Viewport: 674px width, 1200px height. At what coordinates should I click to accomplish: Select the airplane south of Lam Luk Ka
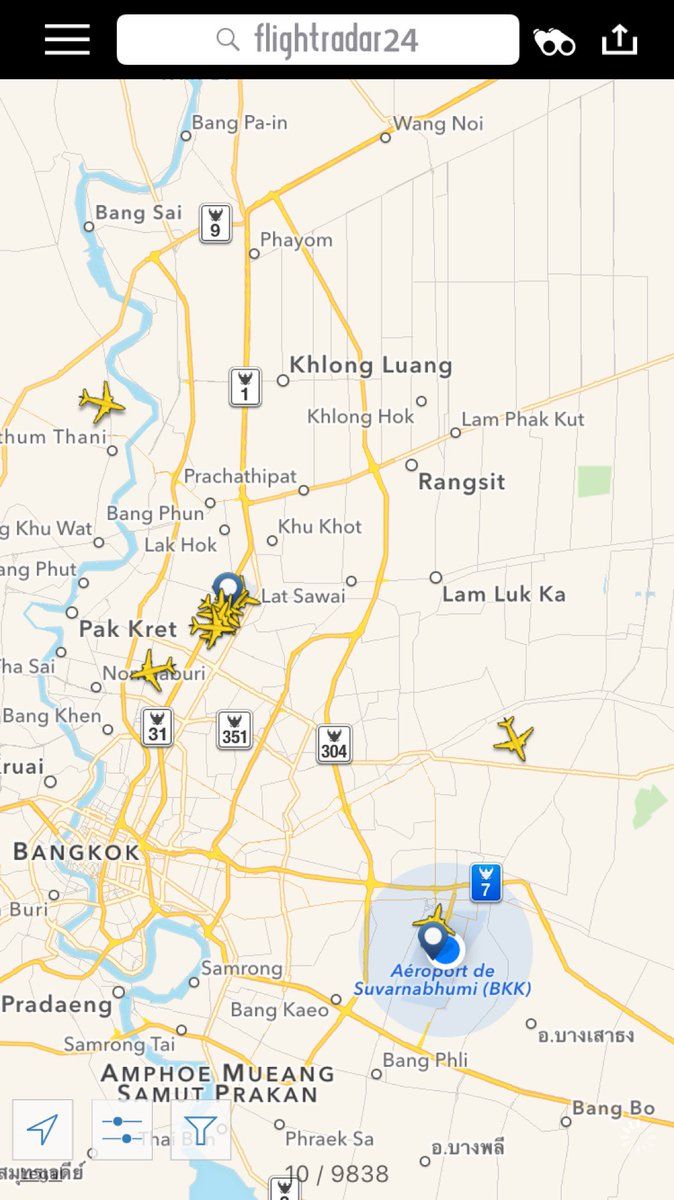pos(514,738)
